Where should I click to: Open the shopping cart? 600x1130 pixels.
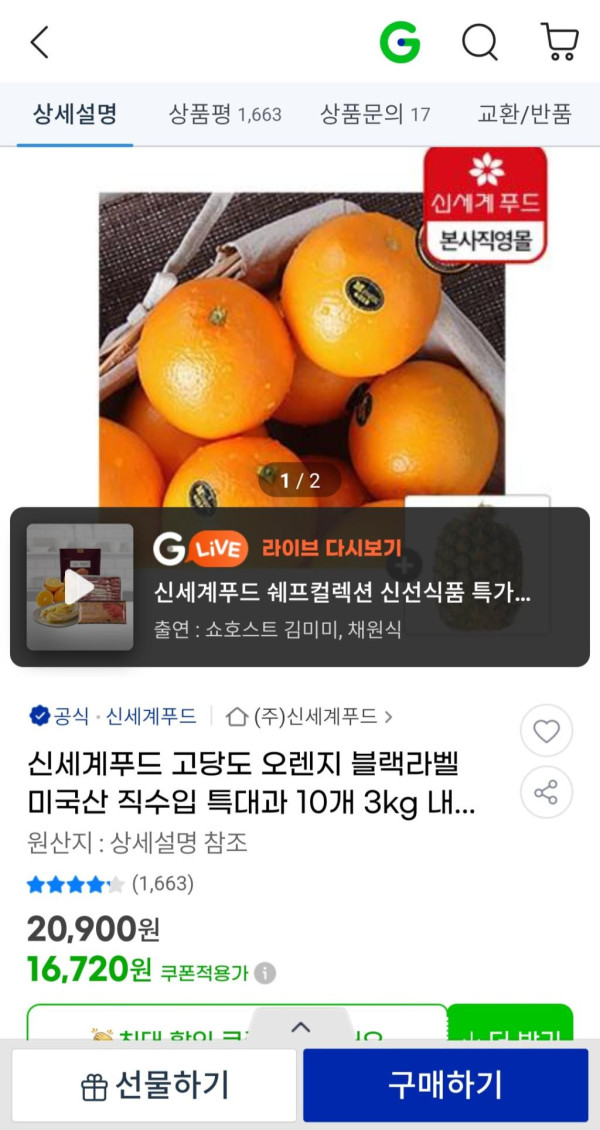559,43
